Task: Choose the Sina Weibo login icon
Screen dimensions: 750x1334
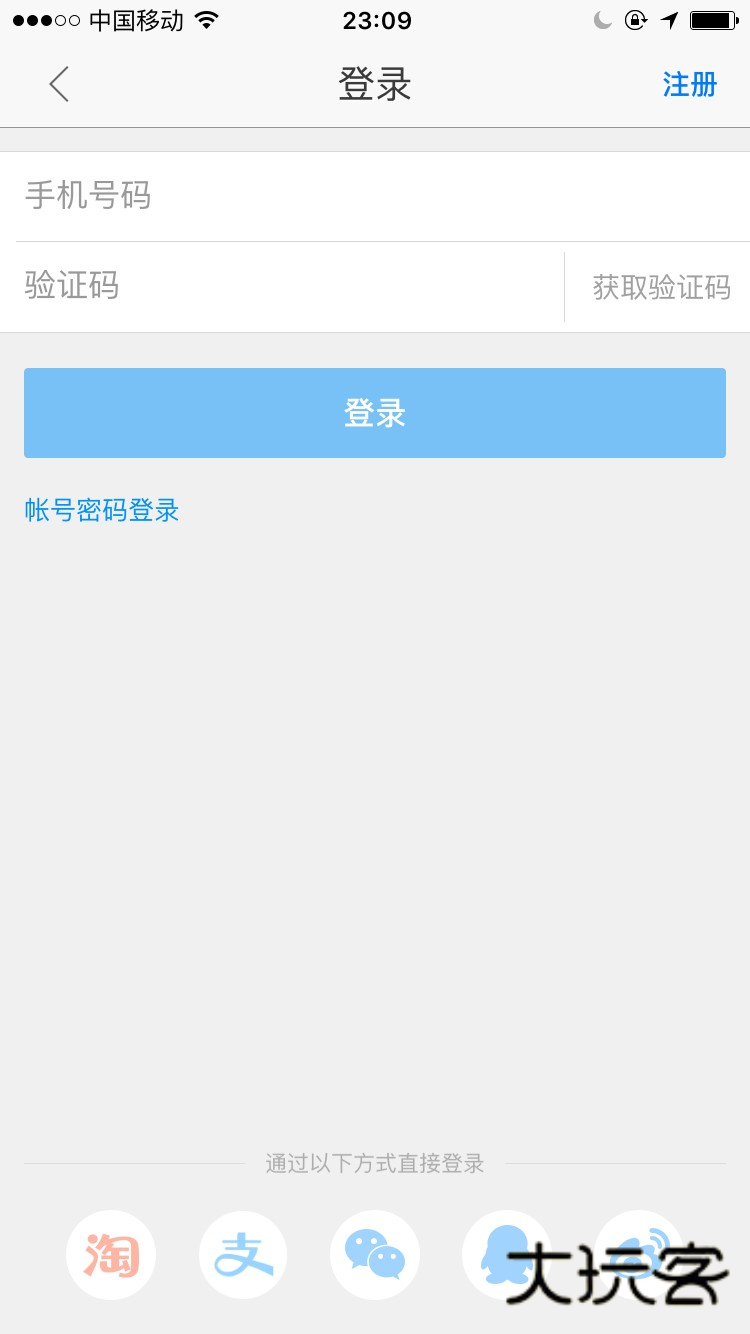Action: (x=638, y=1255)
